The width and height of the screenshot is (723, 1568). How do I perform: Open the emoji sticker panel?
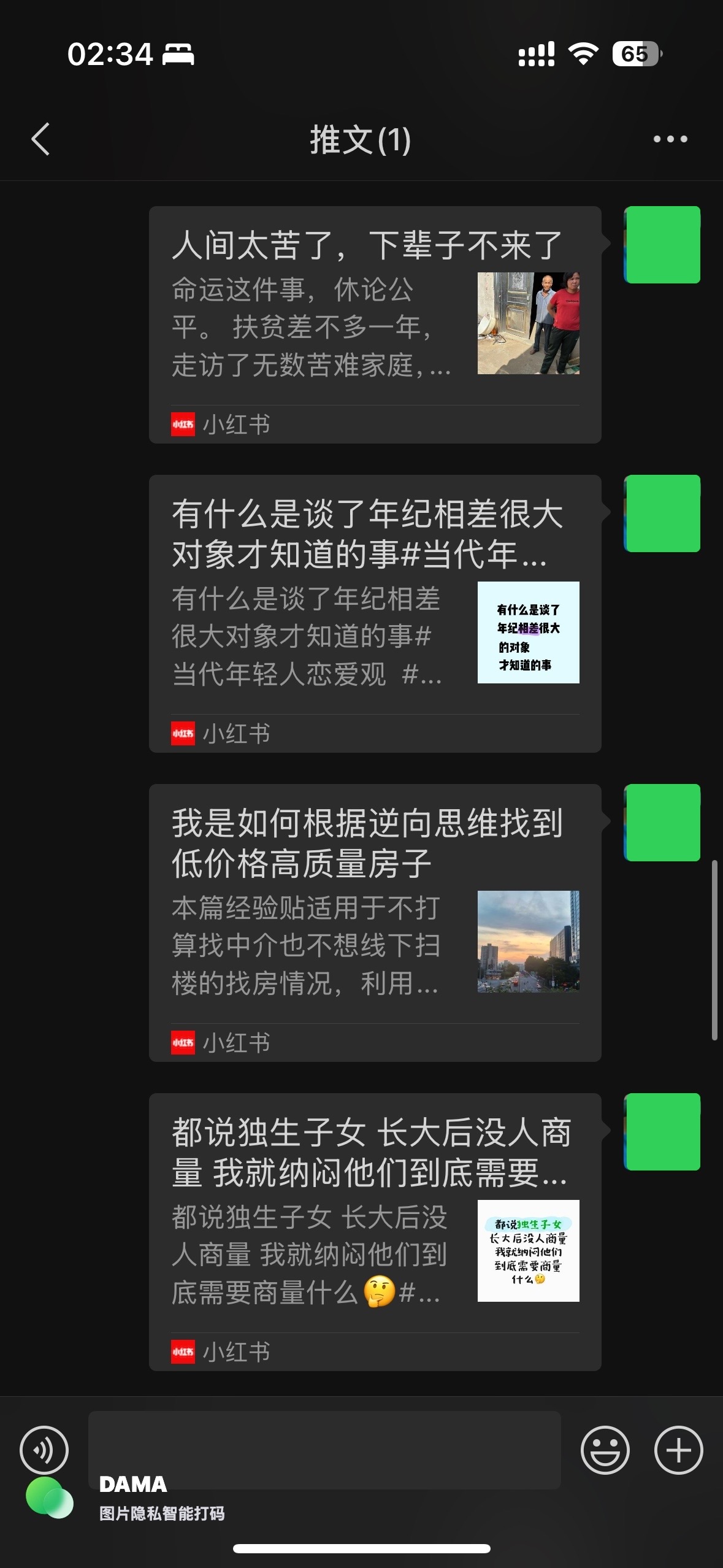(605, 1450)
